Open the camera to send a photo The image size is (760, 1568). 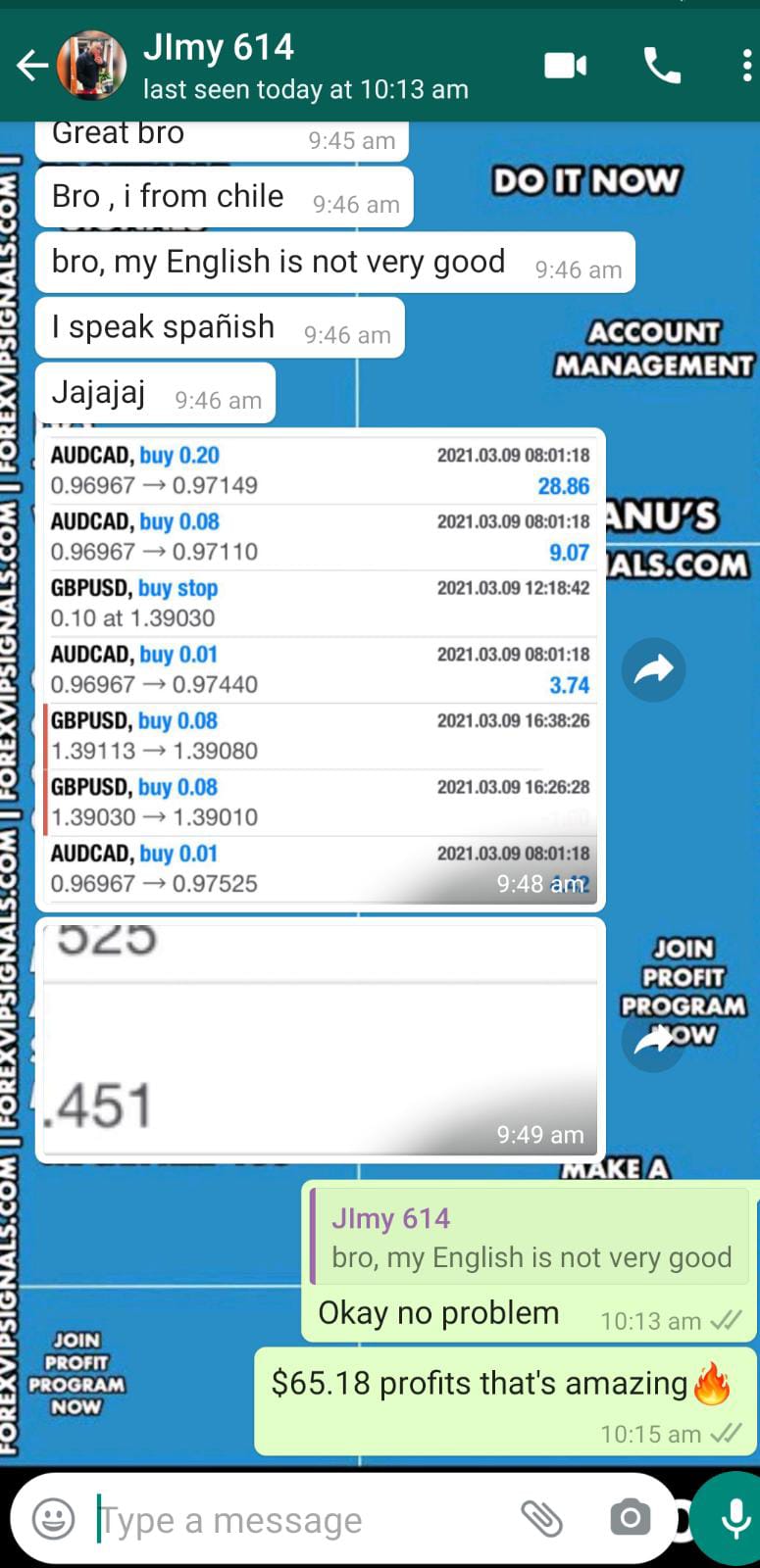[629, 1519]
